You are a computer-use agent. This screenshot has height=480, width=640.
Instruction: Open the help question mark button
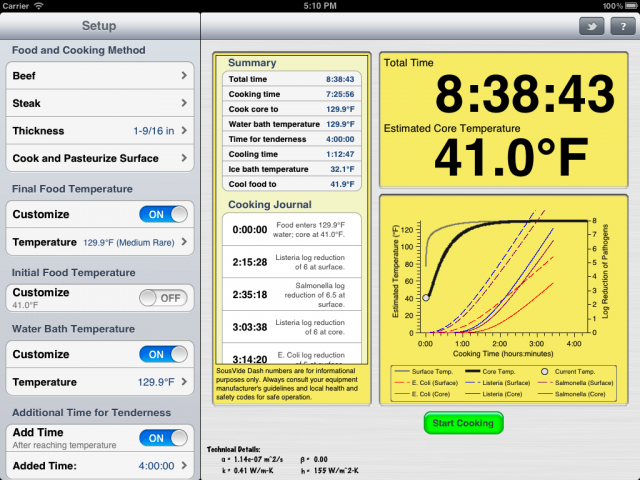(x=618, y=26)
